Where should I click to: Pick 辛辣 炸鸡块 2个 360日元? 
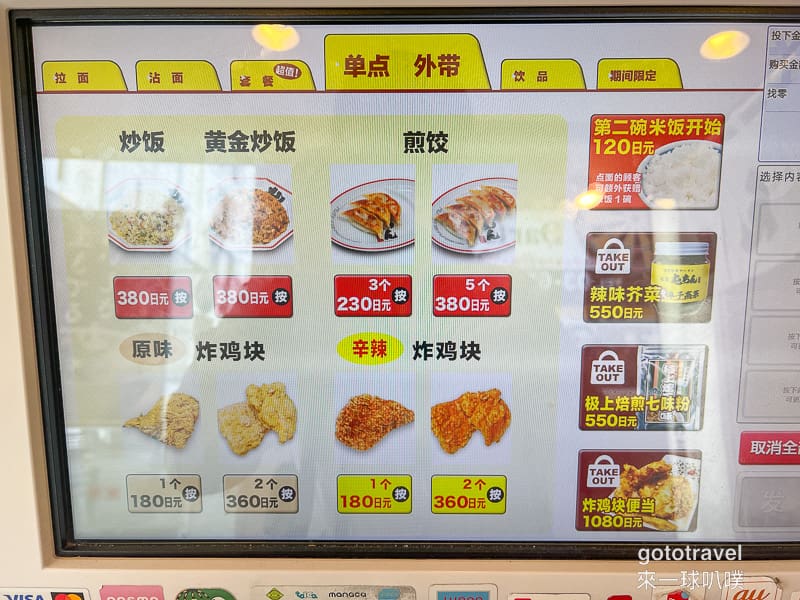468,494
